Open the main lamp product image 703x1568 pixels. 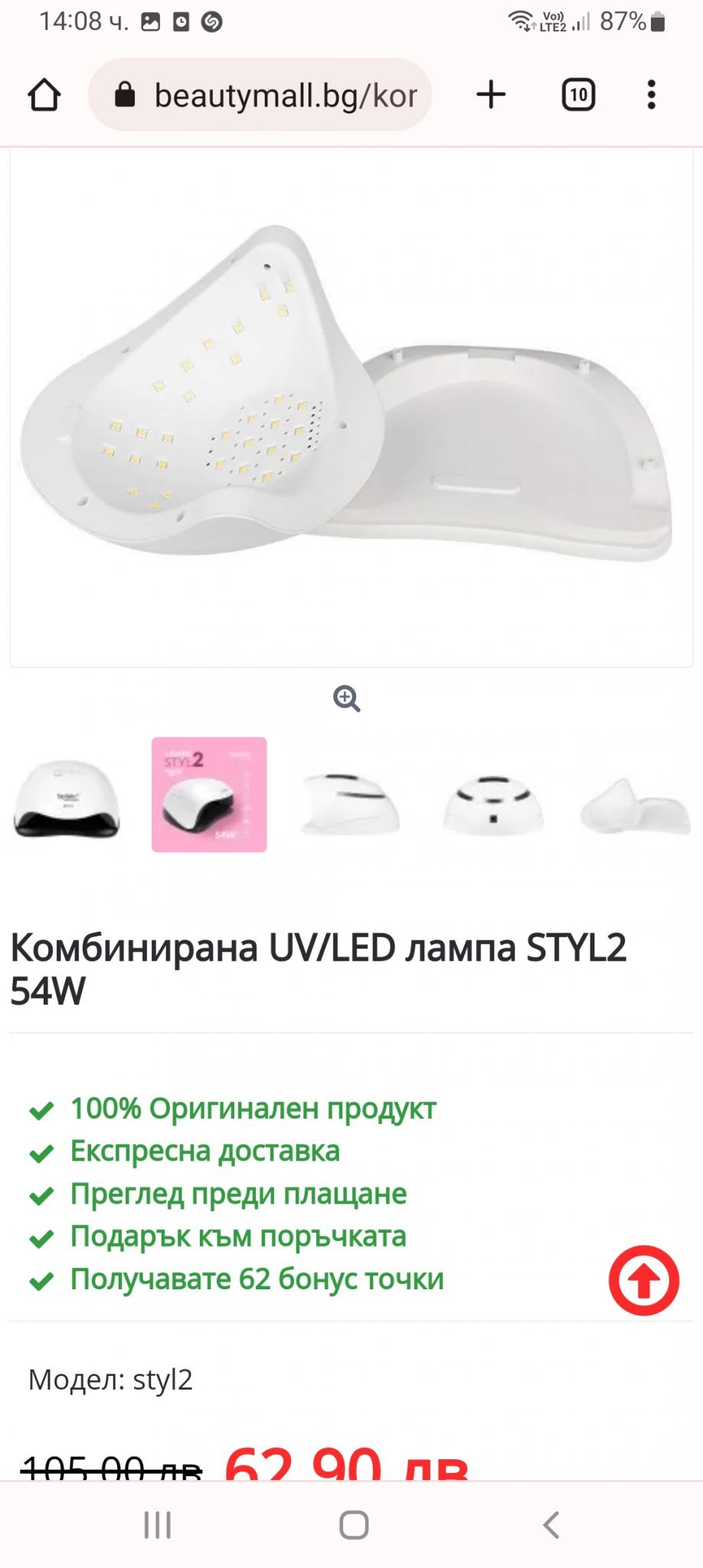click(351, 406)
